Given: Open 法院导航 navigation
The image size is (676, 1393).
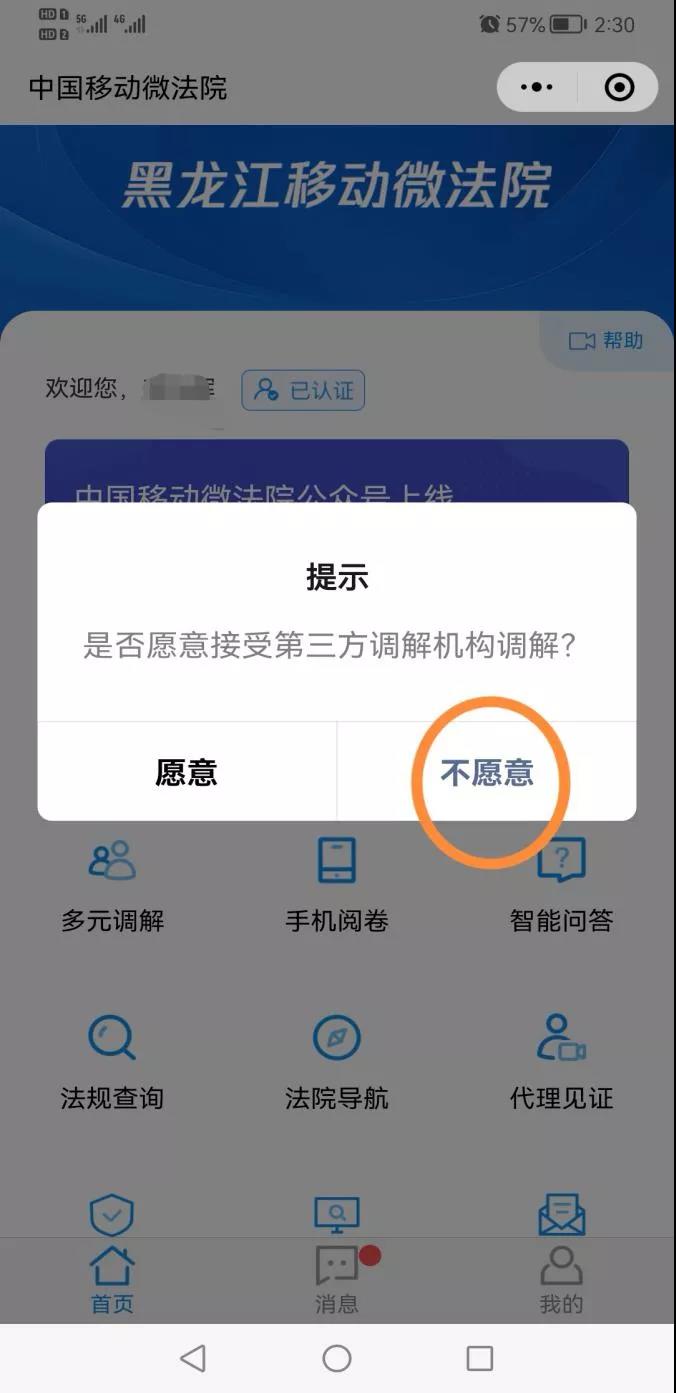Looking at the screenshot, I should tap(337, 1063).
